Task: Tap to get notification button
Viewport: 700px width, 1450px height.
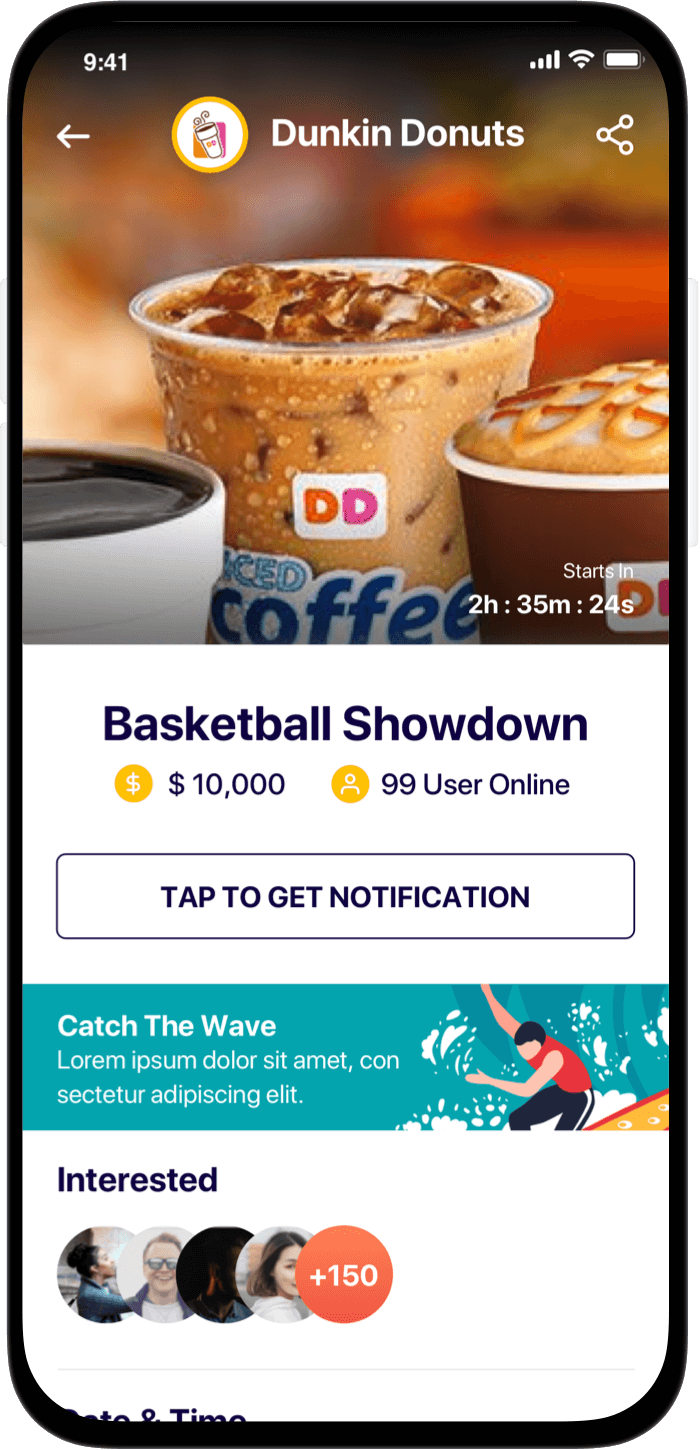Action: pos(345,896)
